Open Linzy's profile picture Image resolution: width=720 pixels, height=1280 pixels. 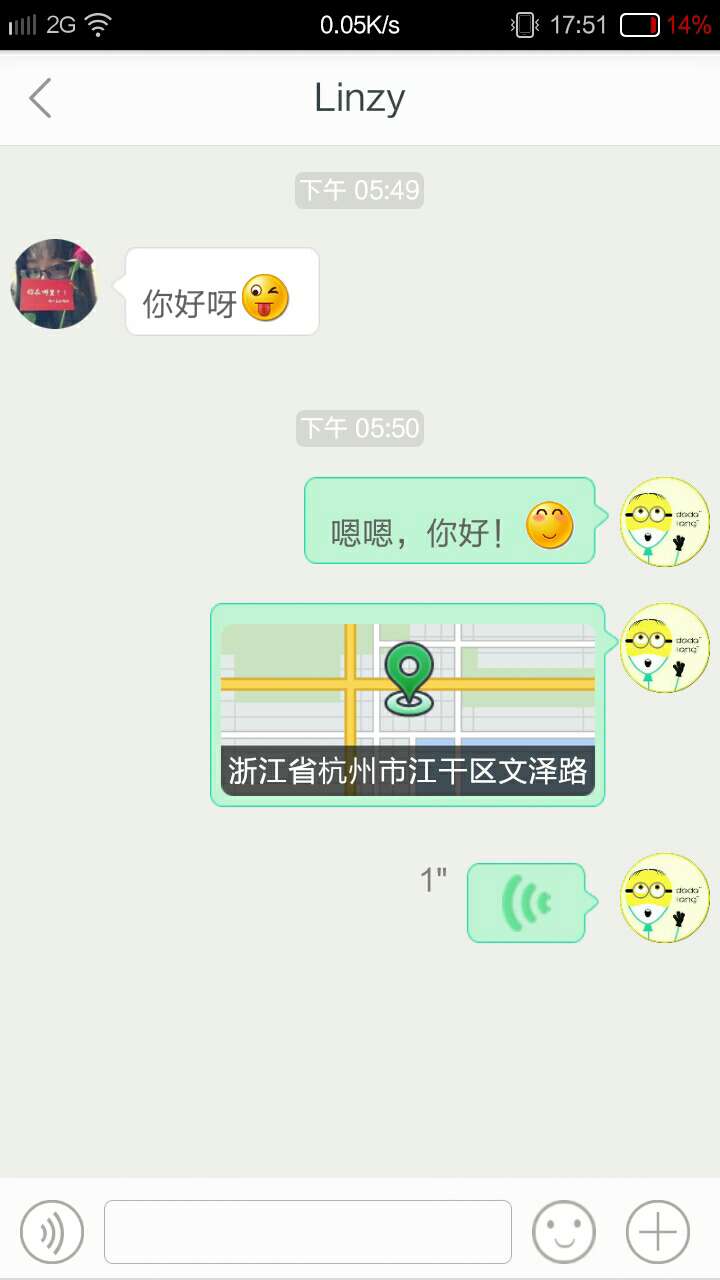[55, 284]
